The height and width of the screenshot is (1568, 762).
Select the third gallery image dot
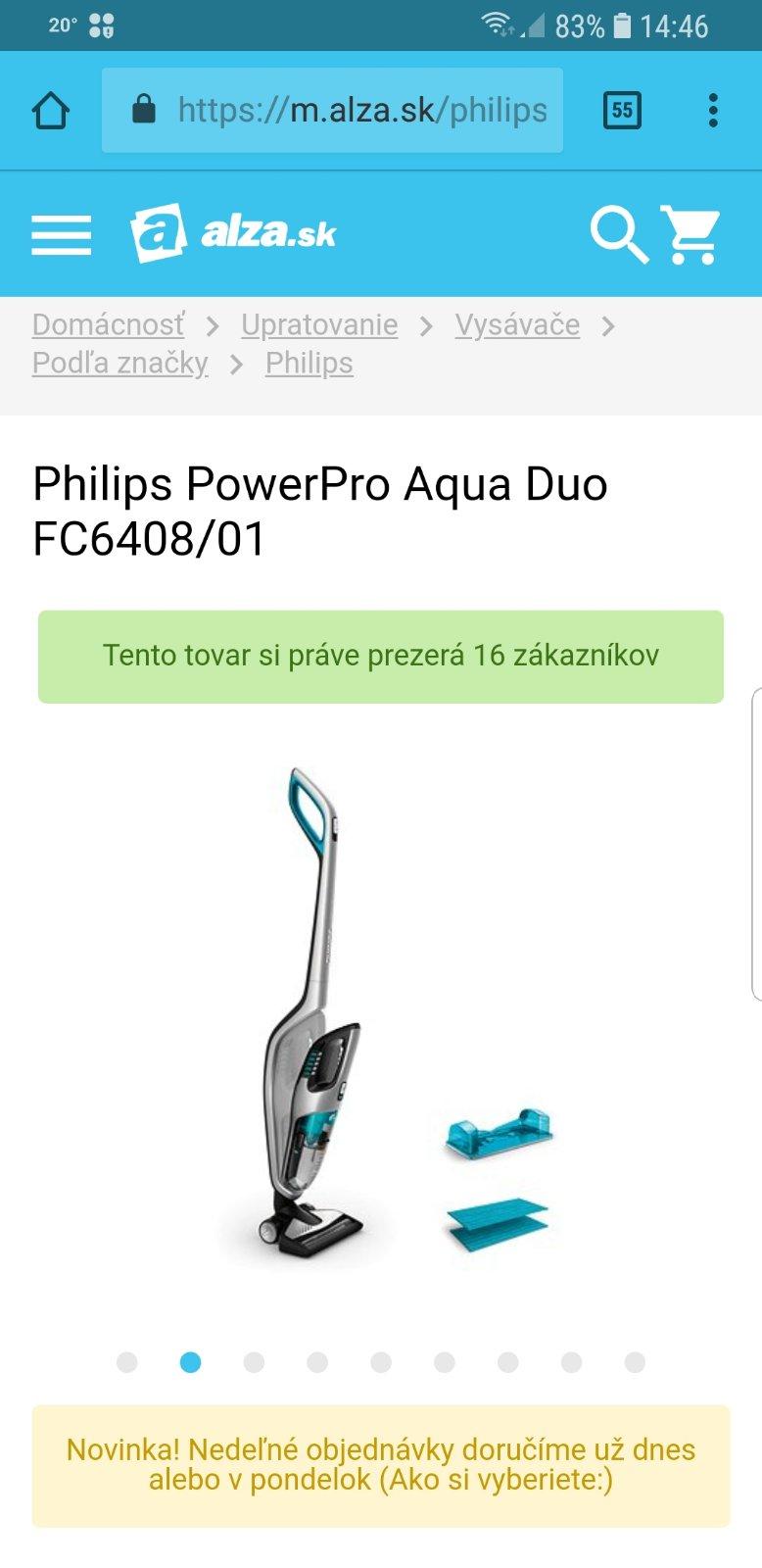tap(254, 1362)
